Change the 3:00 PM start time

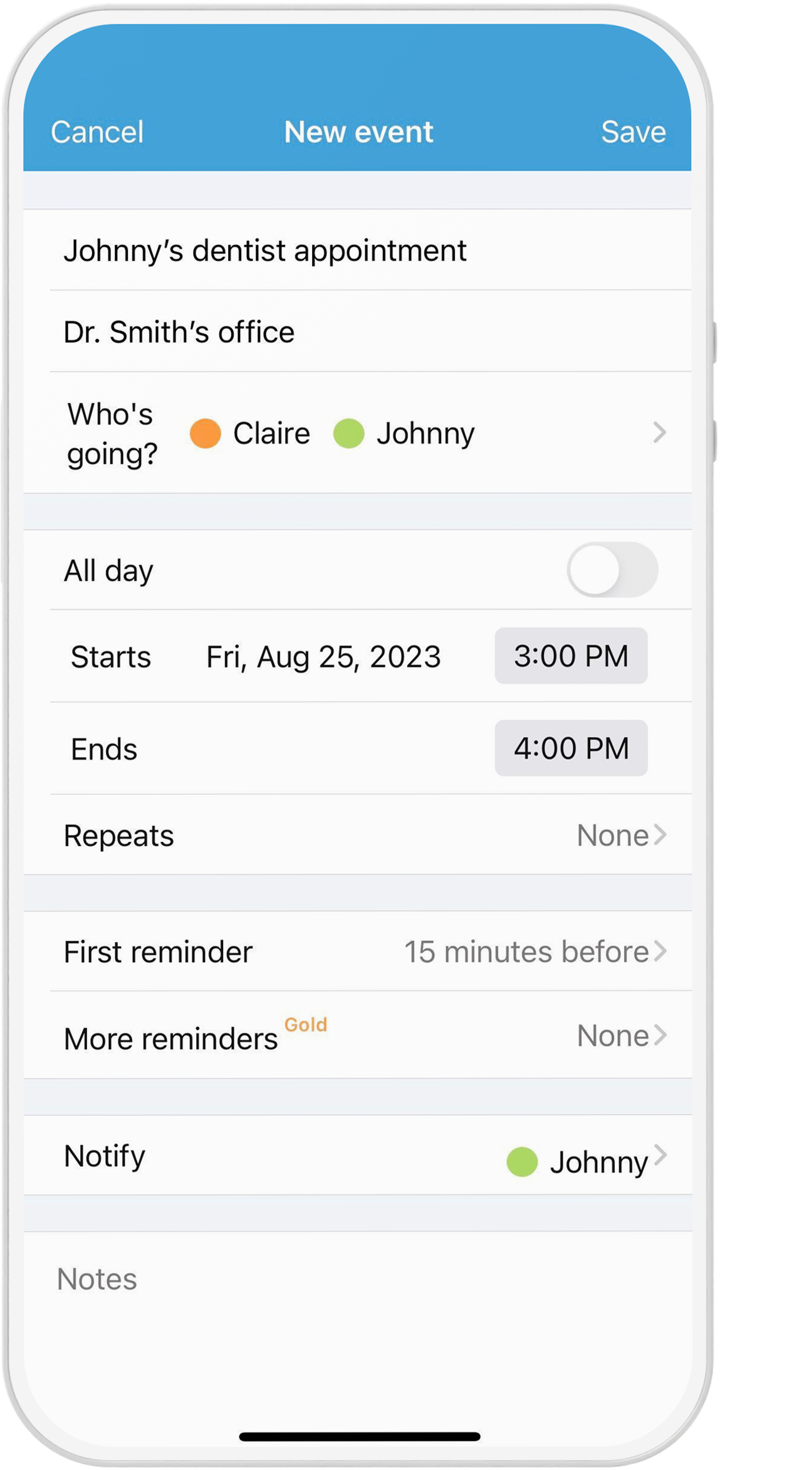coord(571,656)
